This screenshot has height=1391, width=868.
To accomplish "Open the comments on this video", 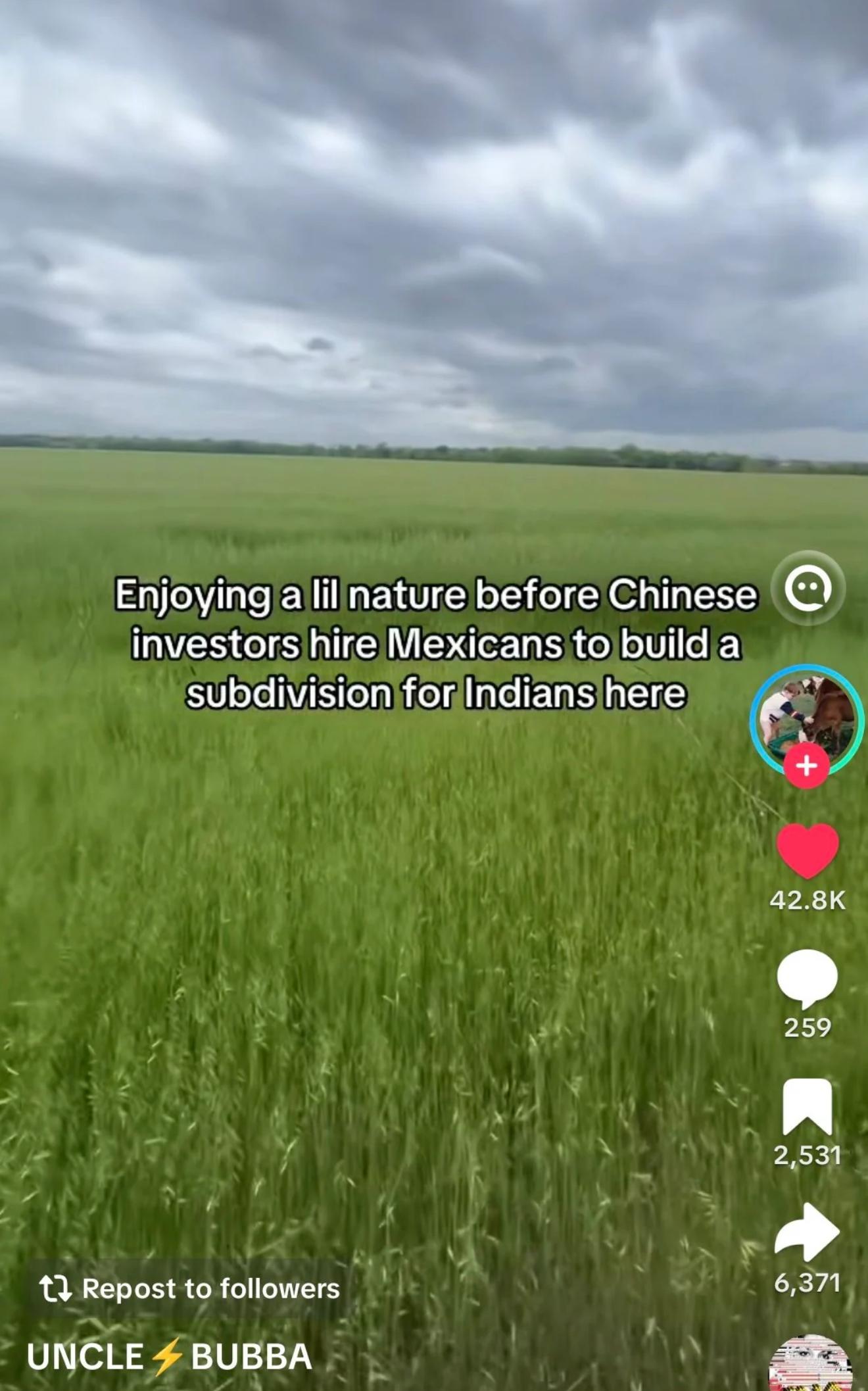I will click(x=807, y=978).
